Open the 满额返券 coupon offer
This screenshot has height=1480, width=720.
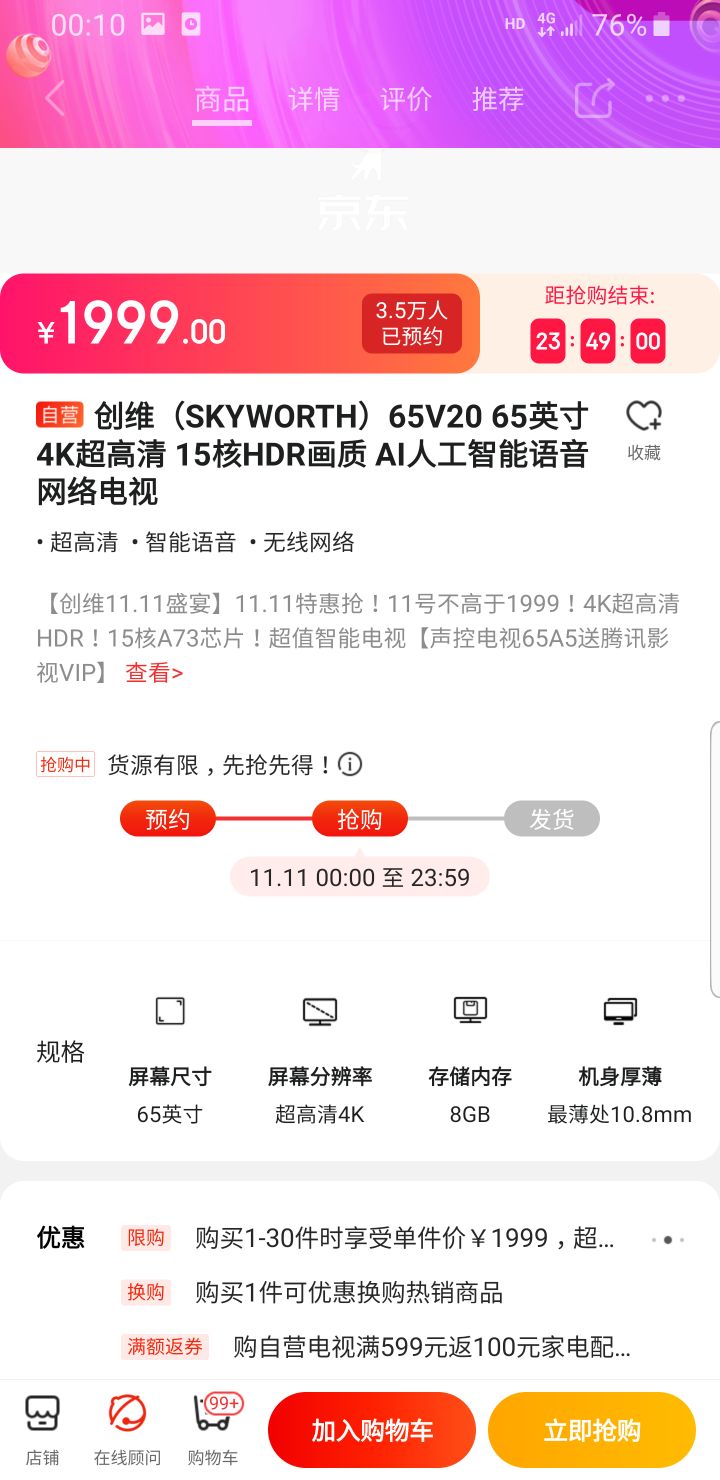(x=430, y=1347)
